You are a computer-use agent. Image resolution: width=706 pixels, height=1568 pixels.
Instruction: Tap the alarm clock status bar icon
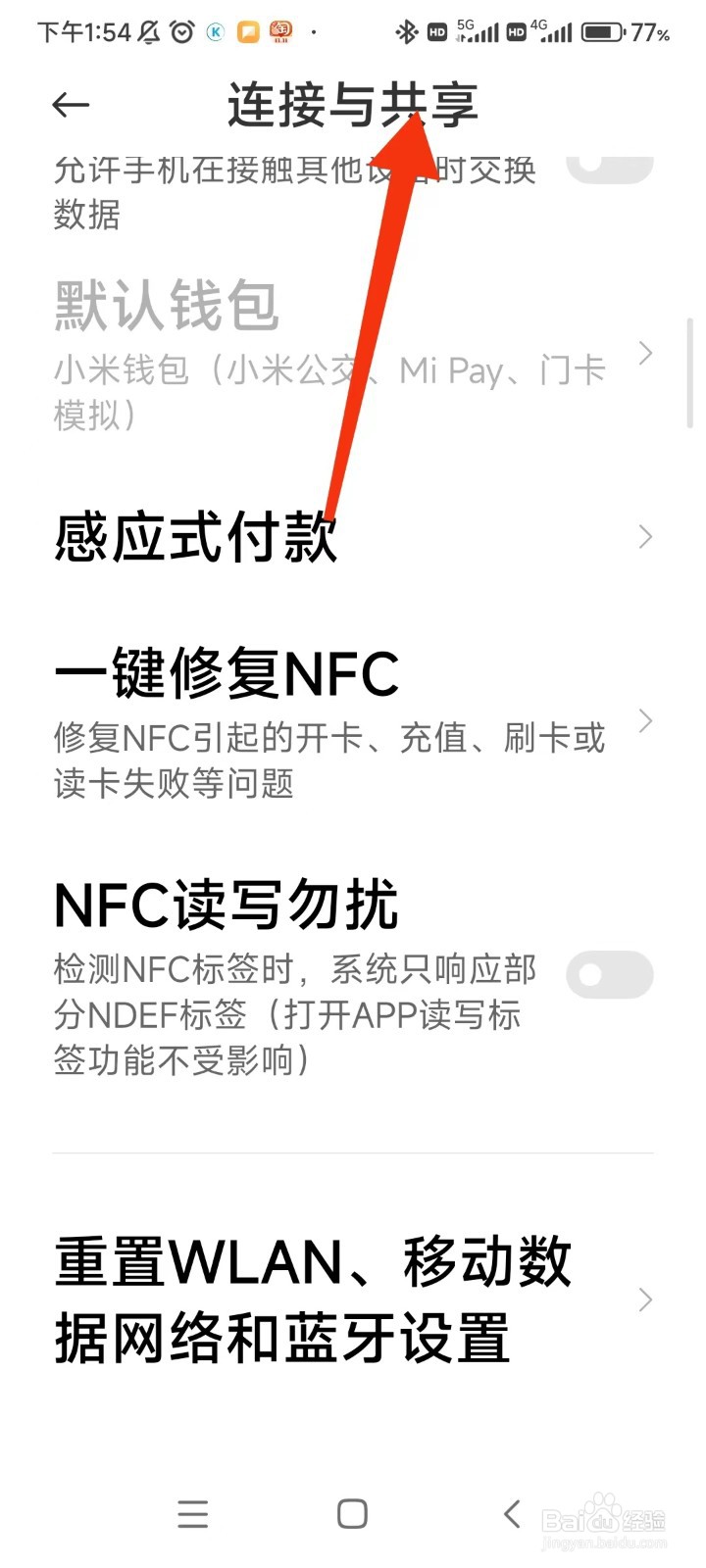(182, 31)
